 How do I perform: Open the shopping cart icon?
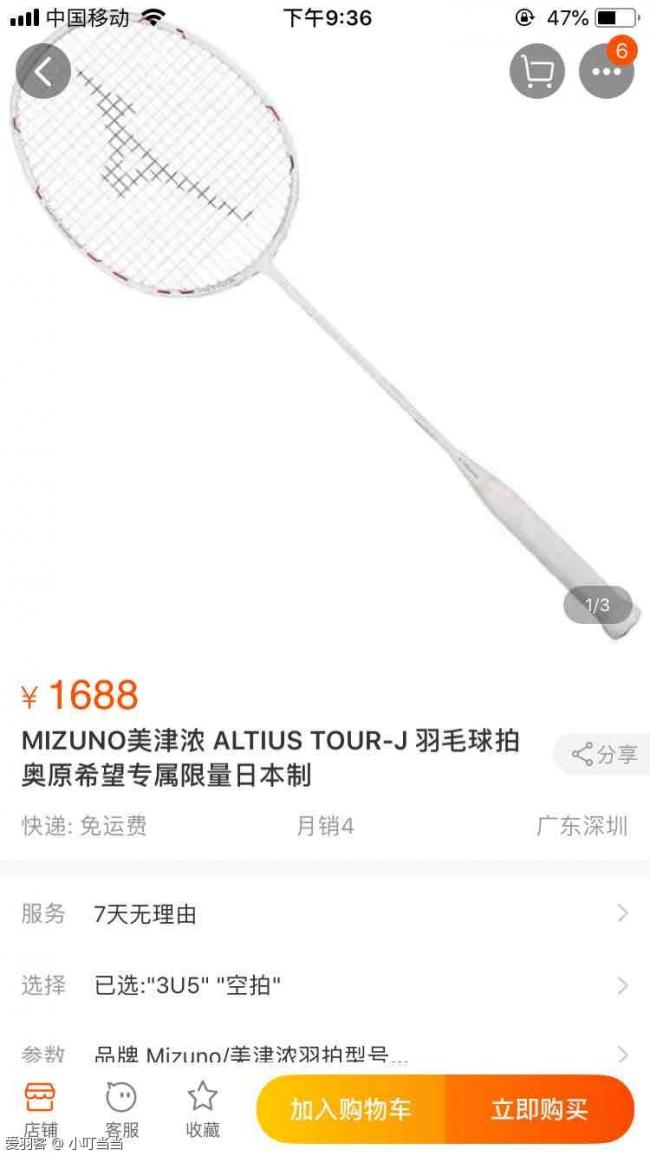point(537,72)
